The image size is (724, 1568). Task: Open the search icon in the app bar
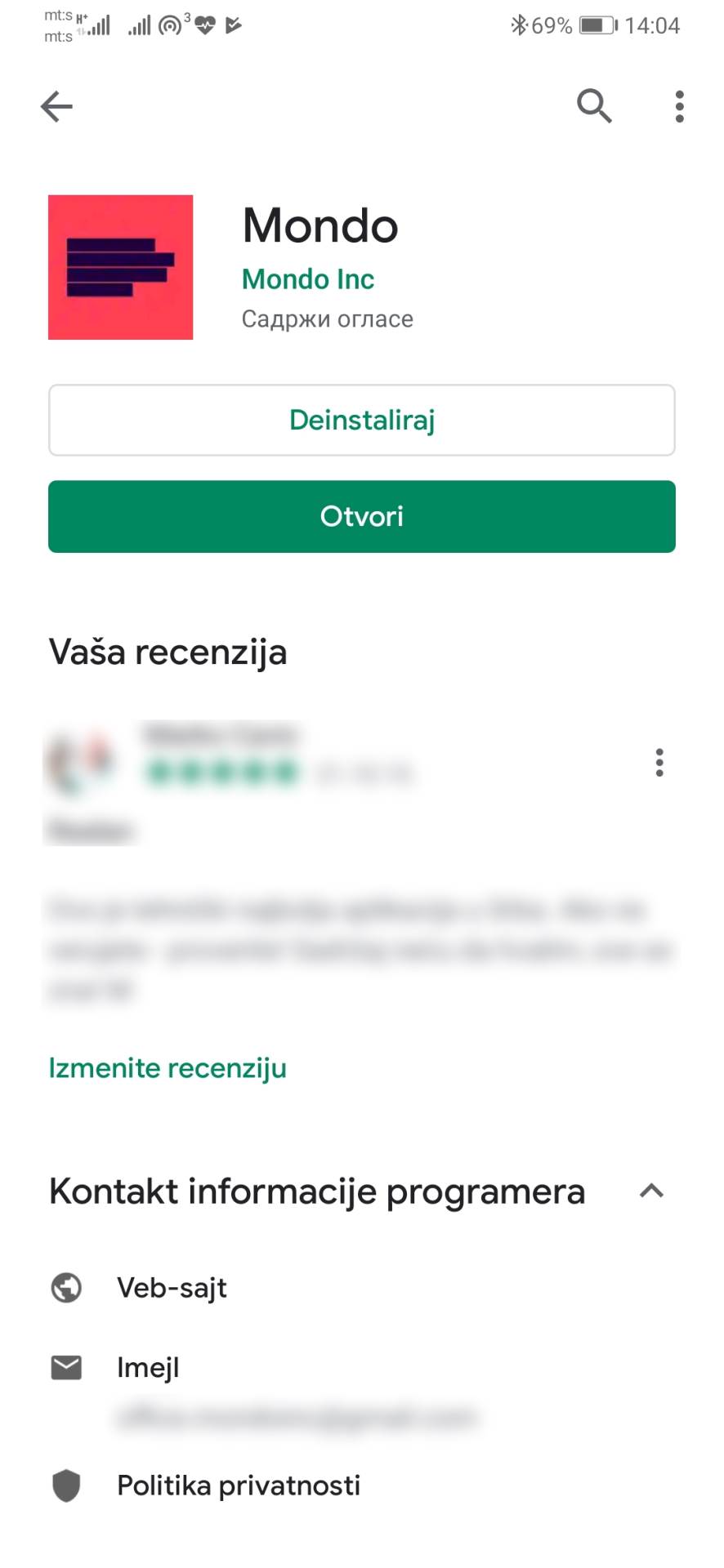(x=594, y=106)
